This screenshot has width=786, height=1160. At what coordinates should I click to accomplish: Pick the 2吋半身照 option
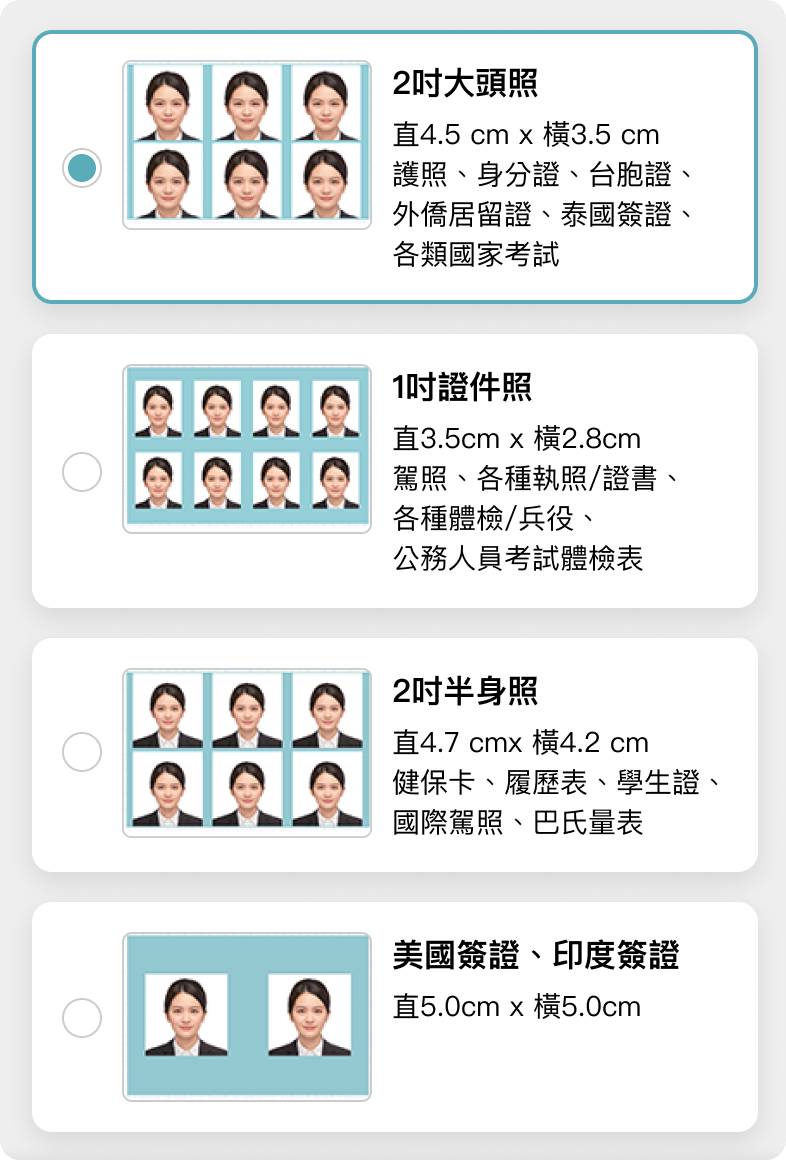82,752
